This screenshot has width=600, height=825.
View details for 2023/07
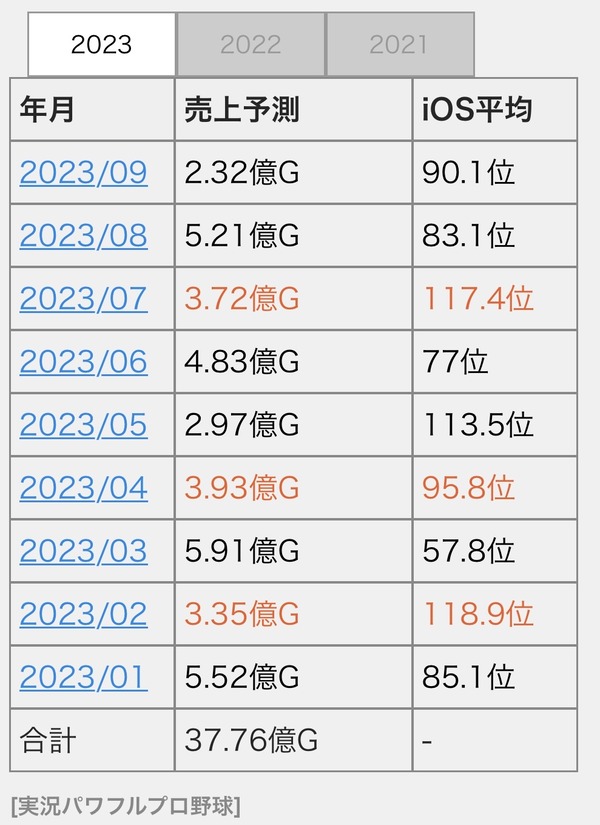click(83, 298)
